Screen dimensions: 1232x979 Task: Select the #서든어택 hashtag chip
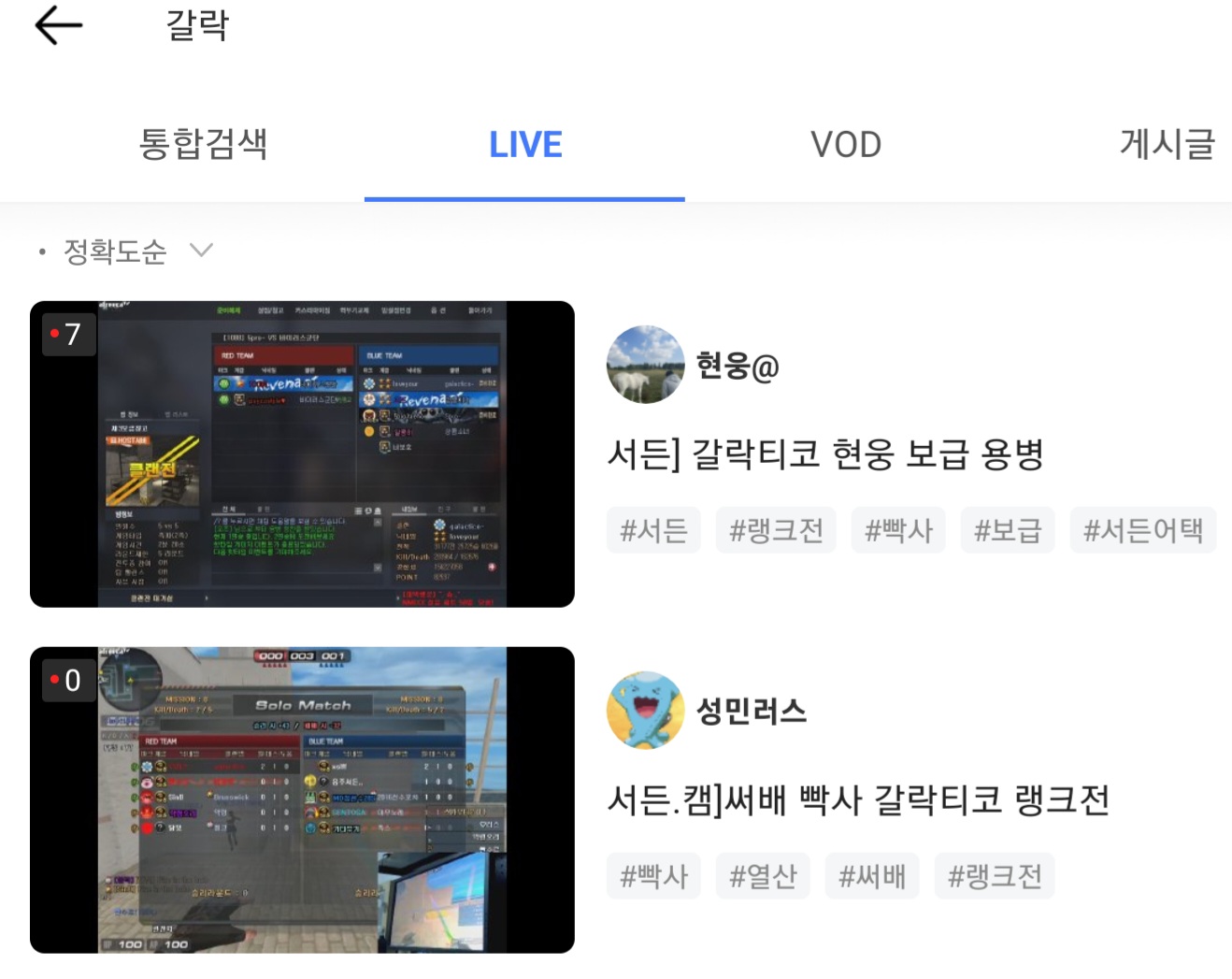(1142, 530)
